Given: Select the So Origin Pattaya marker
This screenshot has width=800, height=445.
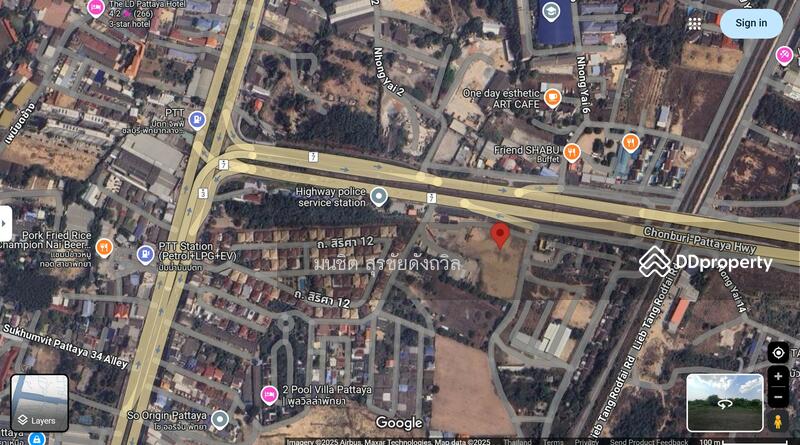Looking at the screenshot, I should pos(220,419).
